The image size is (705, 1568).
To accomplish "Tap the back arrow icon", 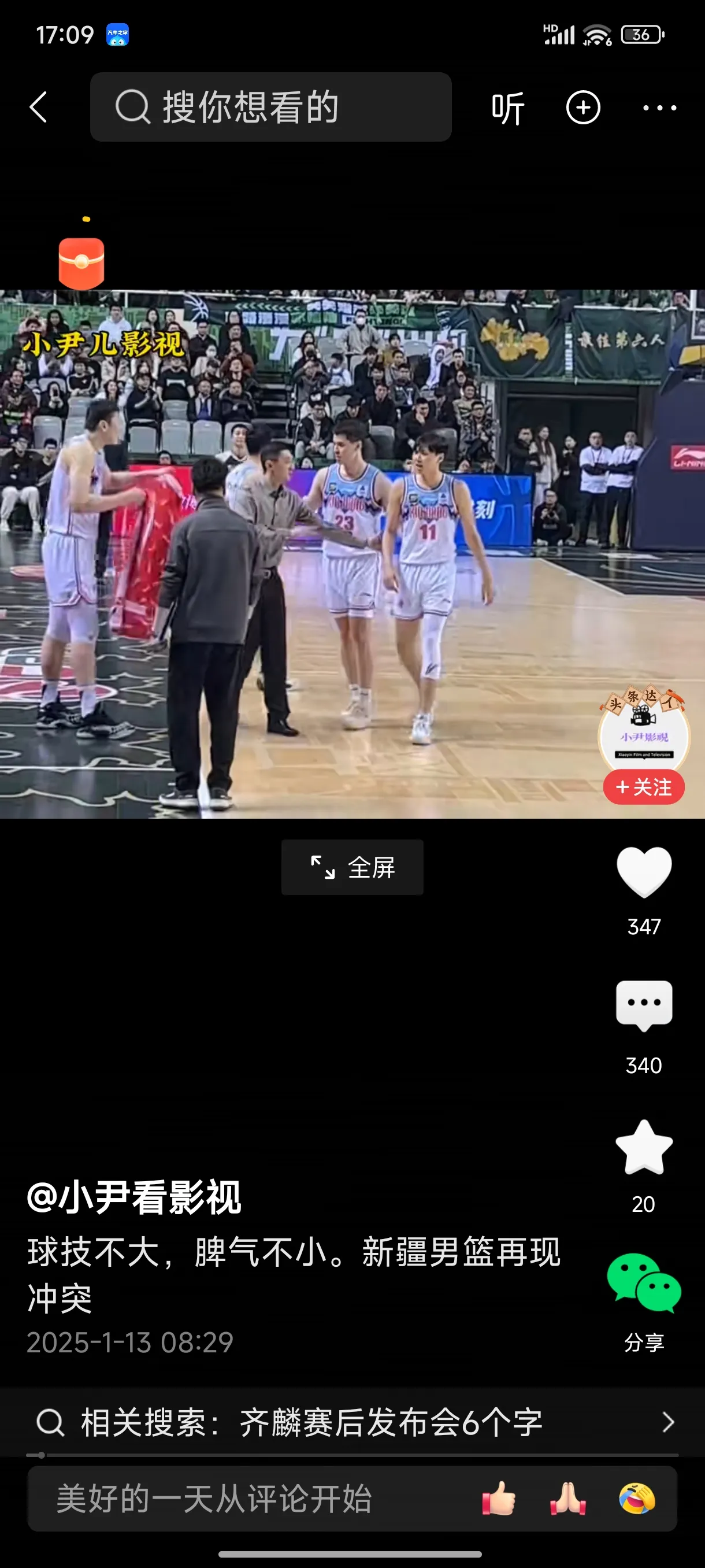I will [x=39, y=107].
